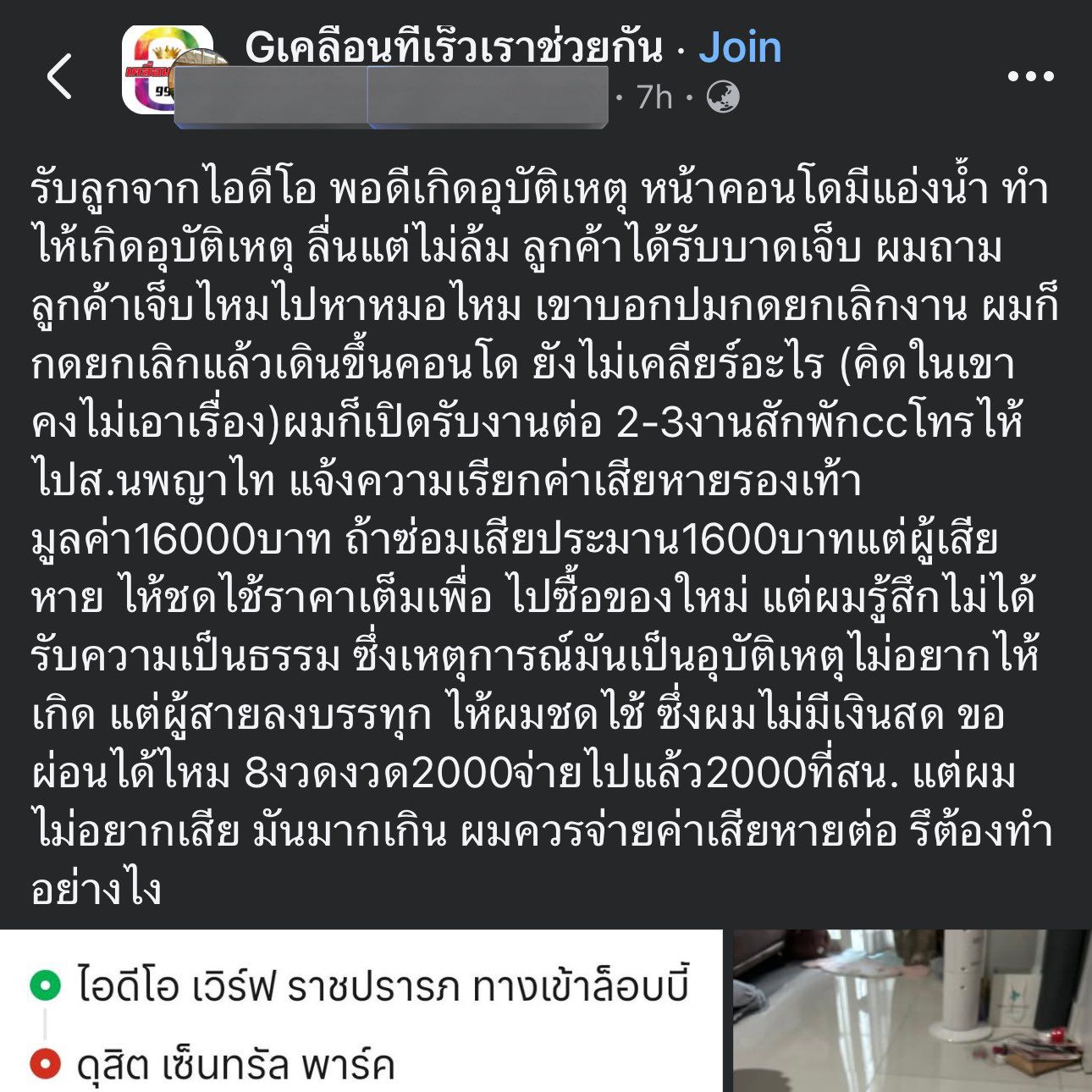Go back with the arrow icon
Viewport: 1092px width, 1092px height.
pyautogui.click(x=60, y=76)
